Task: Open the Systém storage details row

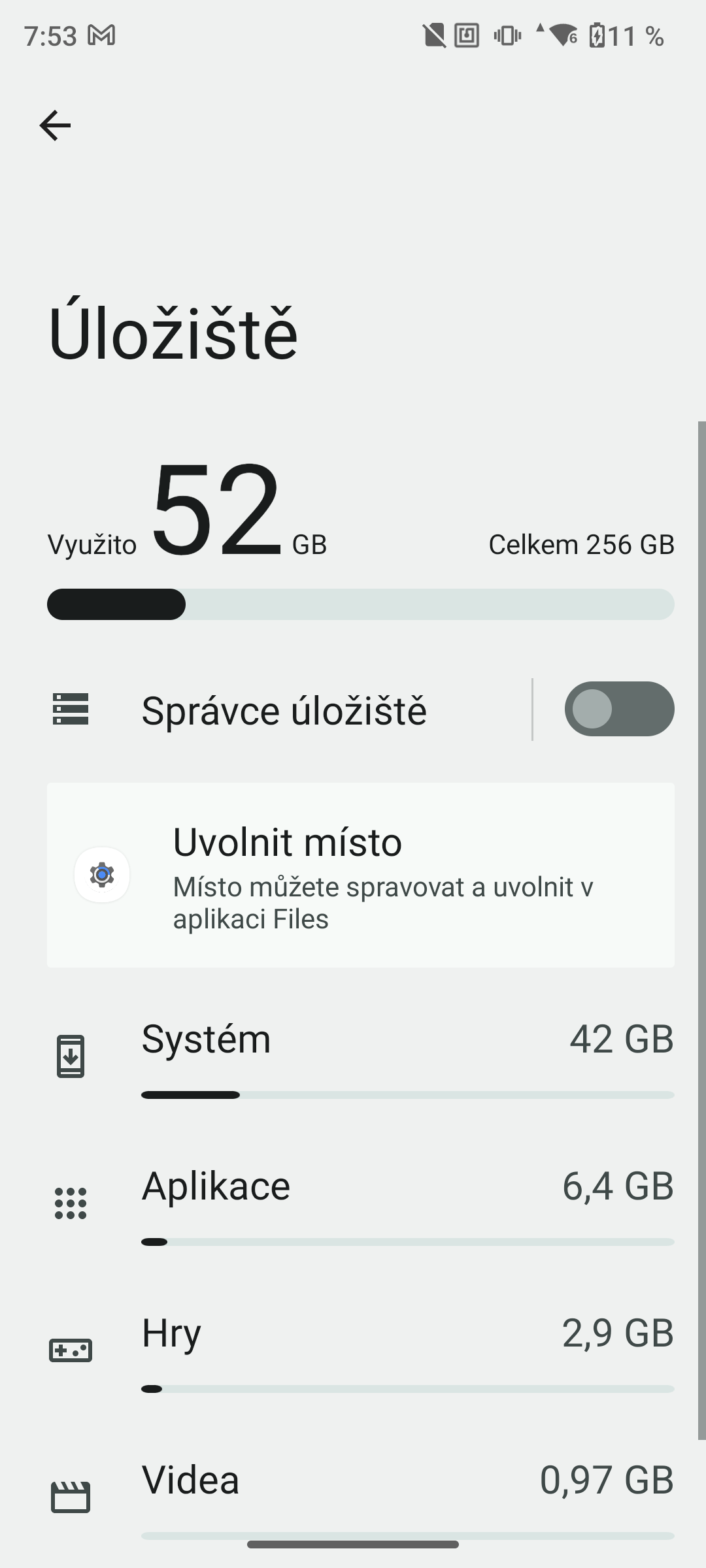Action: coord(360,1054)
